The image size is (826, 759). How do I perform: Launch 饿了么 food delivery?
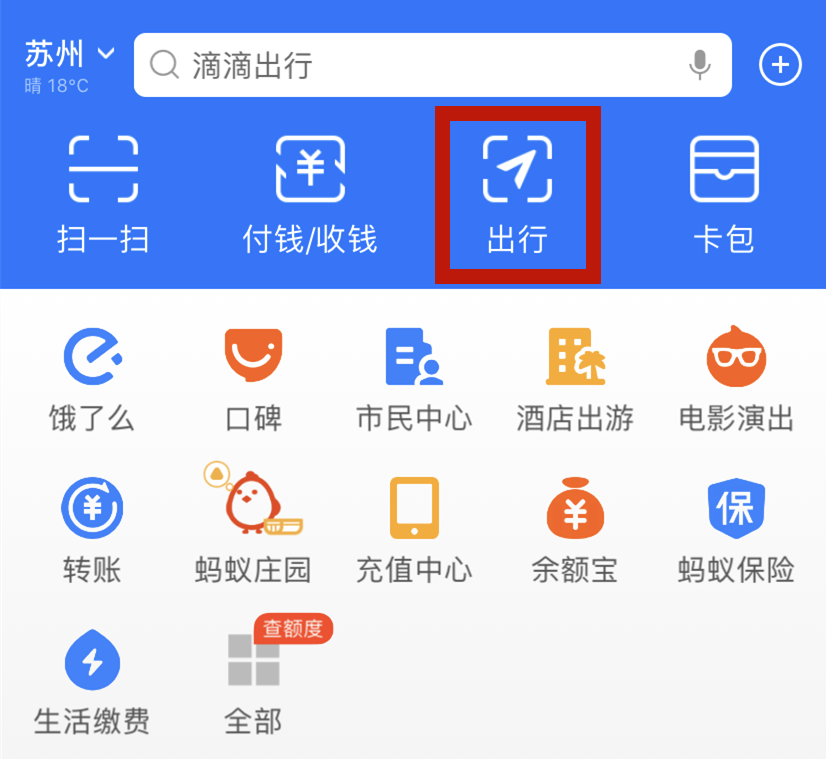pos(92,378)
